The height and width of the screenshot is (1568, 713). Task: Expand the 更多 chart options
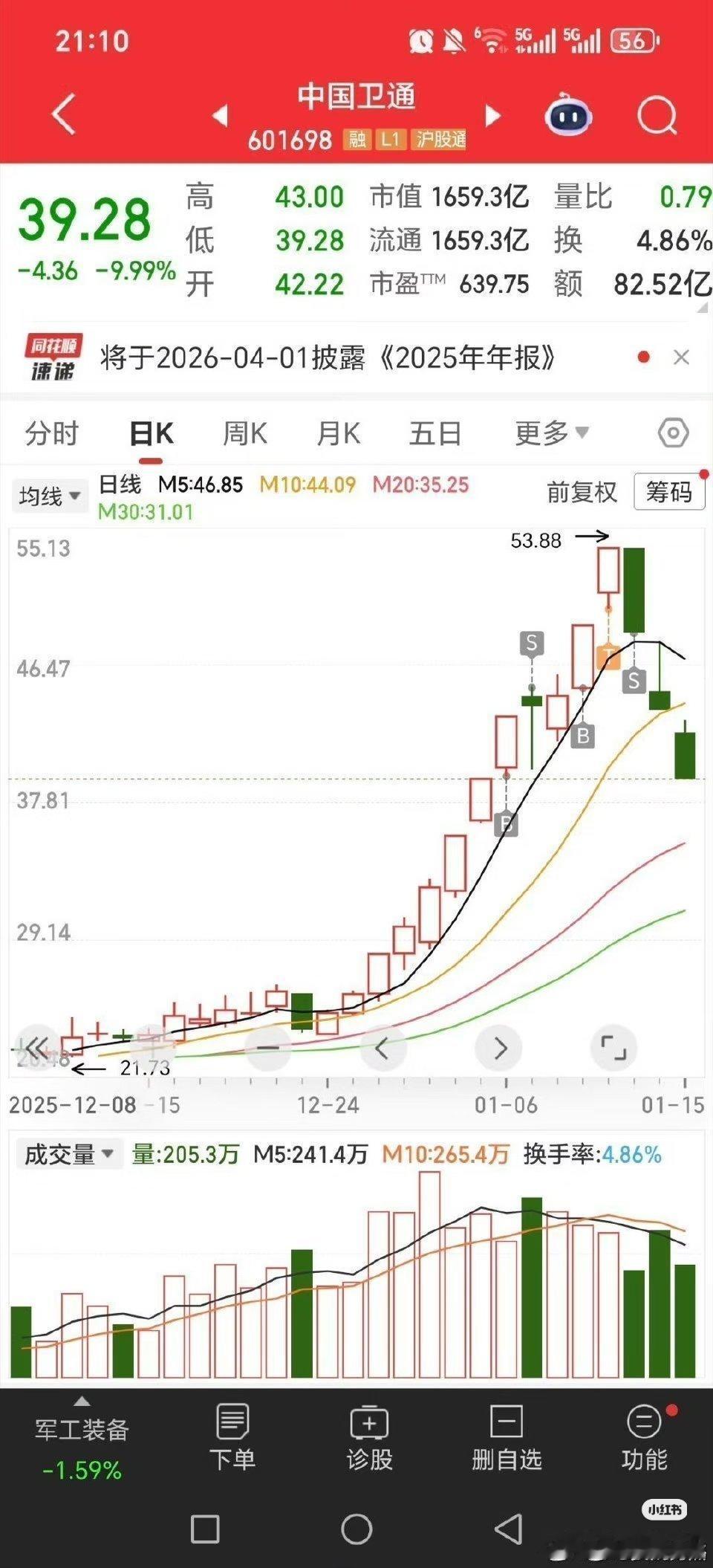(x=552, y=433)
